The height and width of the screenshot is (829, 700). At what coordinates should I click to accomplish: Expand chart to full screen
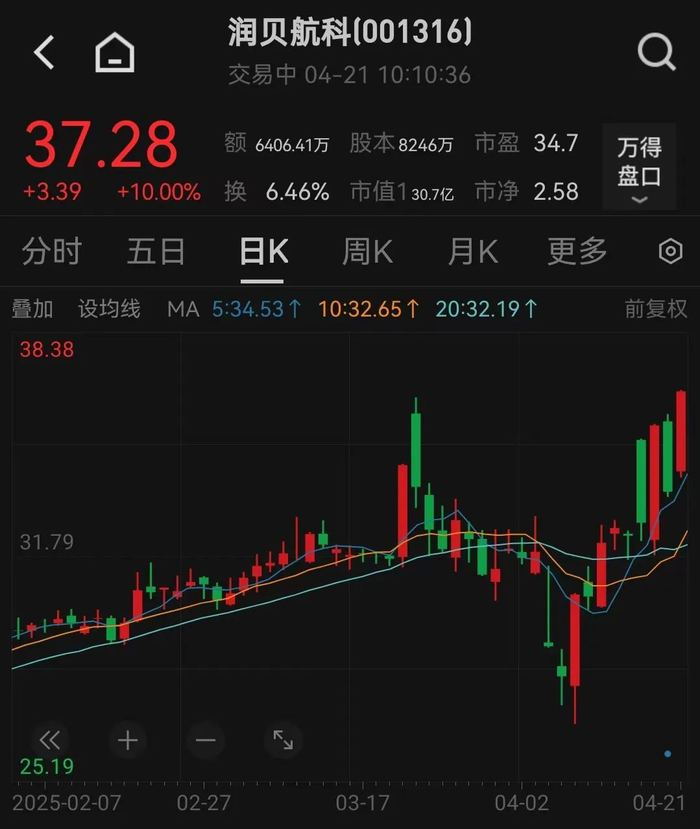point(283,740)
